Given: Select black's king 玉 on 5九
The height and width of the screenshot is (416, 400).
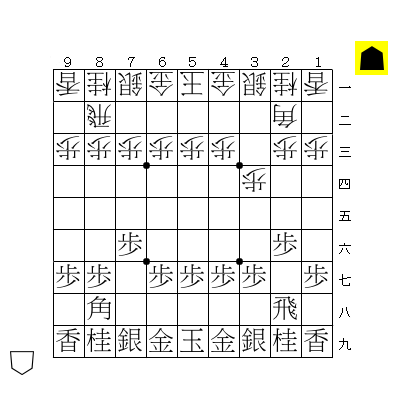Looking at the screenshot, I should [x=193, y=341].
